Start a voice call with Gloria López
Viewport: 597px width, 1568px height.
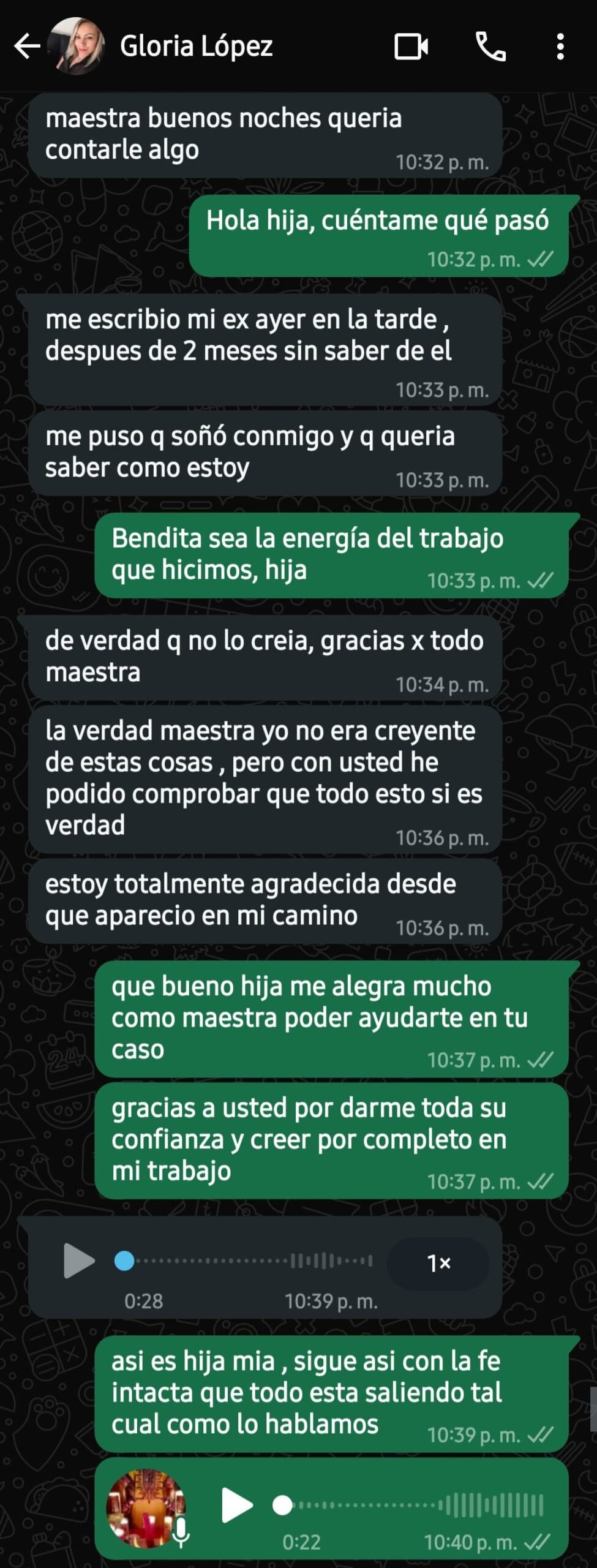490,47
